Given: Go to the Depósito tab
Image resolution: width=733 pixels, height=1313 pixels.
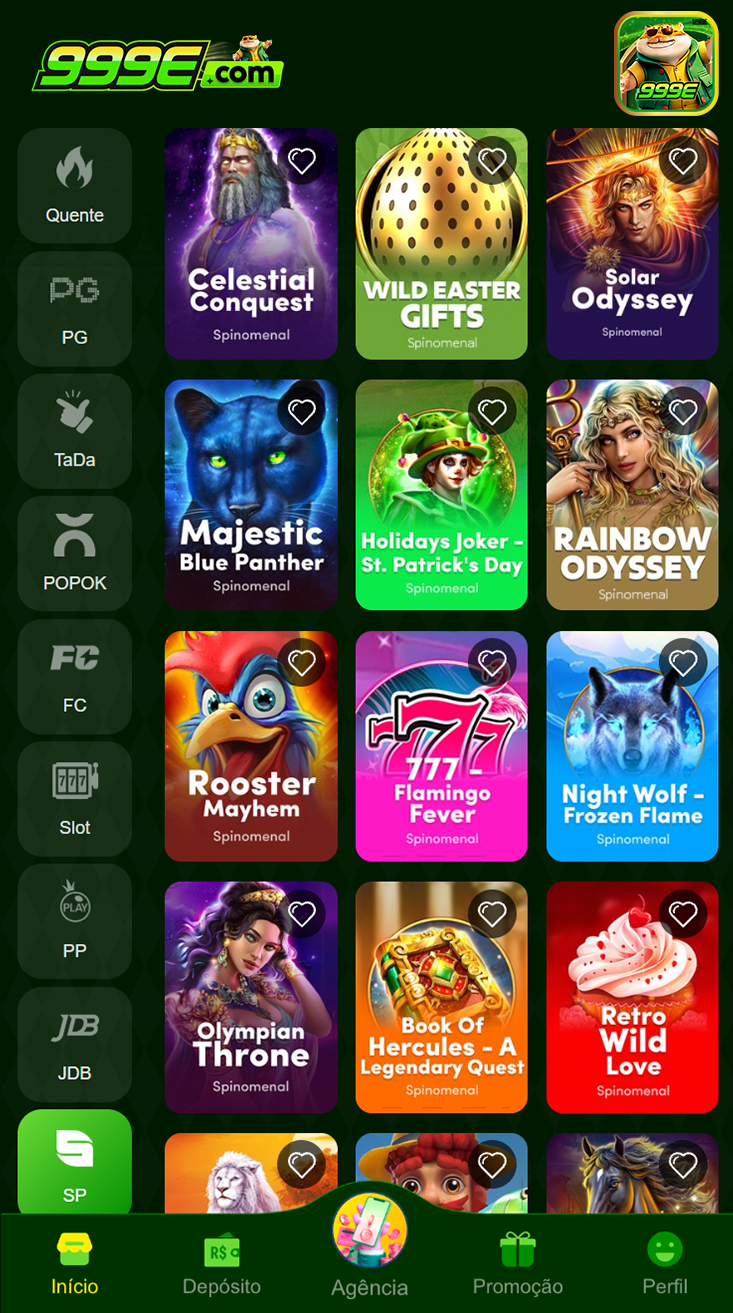Looking at the screenshot, I should point(222,1265).
